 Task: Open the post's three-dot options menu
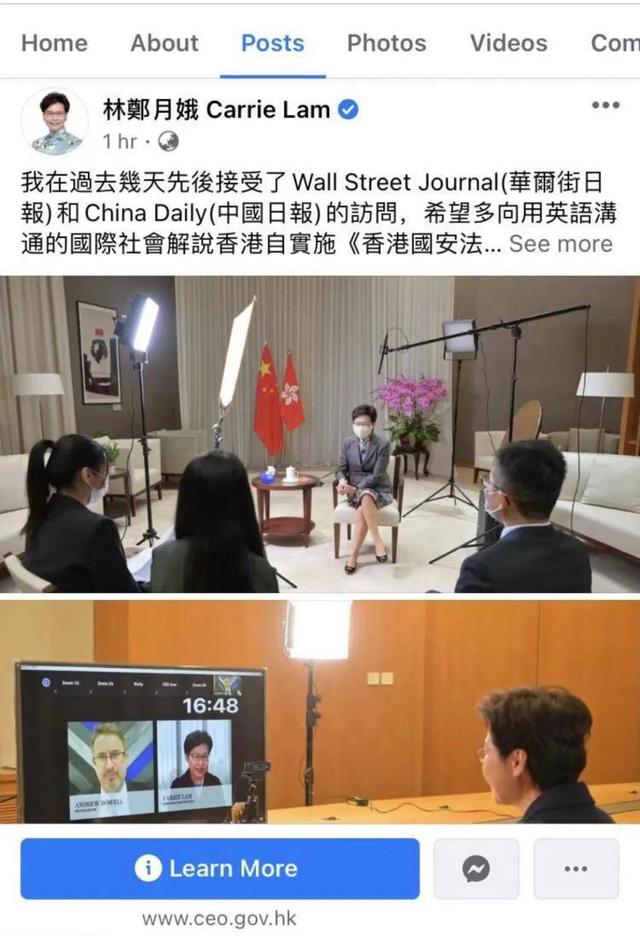604,105
